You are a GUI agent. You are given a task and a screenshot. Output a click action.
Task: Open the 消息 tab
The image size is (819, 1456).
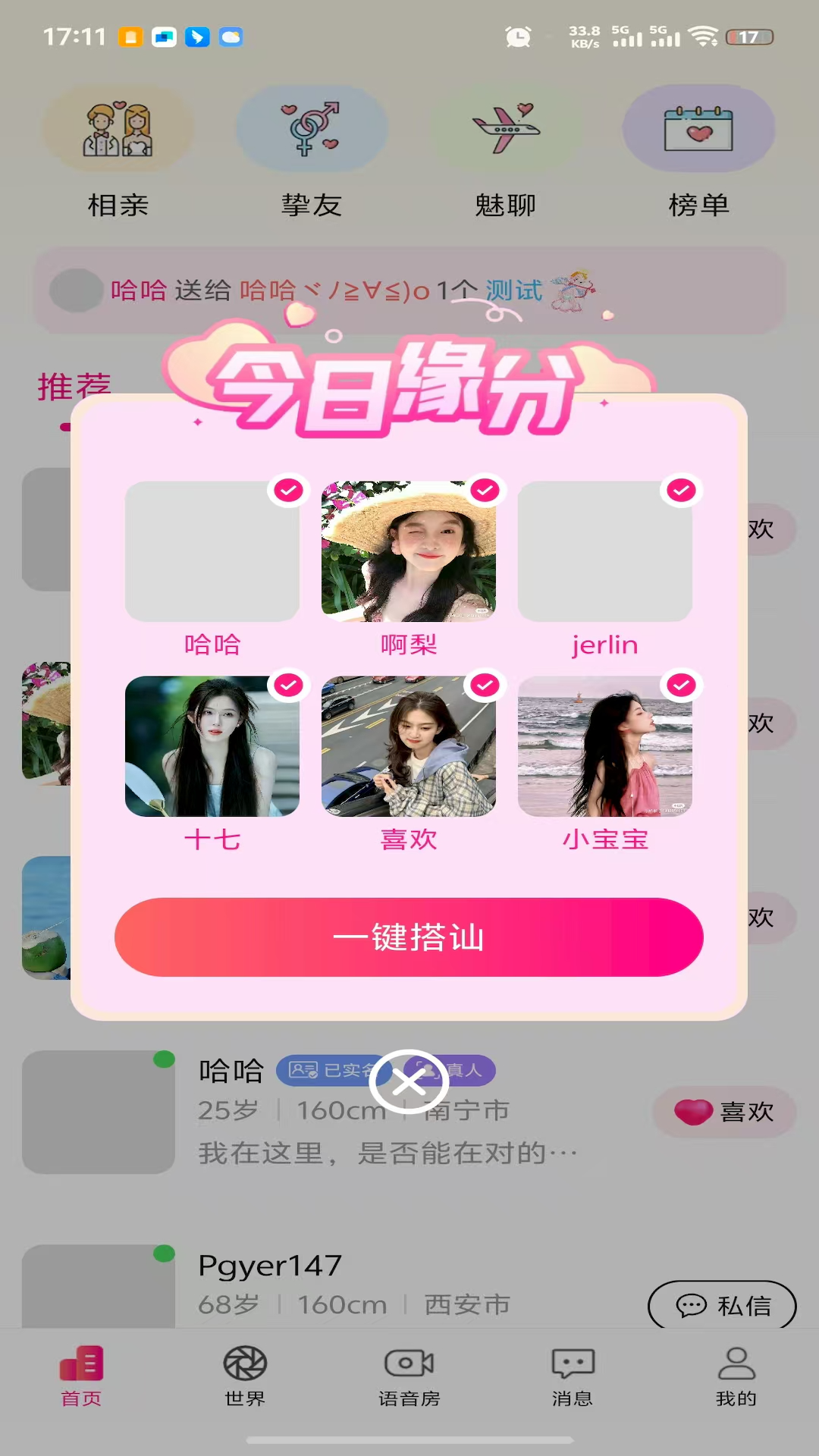pyautogui.click(x=573, y=1376)
